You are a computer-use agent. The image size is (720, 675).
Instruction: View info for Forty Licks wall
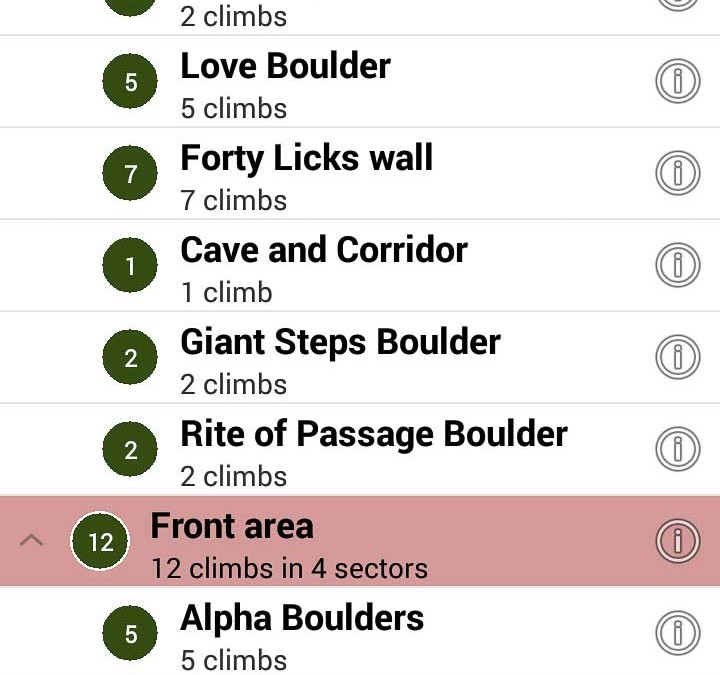pyautogui.click(x=677, y=174)
